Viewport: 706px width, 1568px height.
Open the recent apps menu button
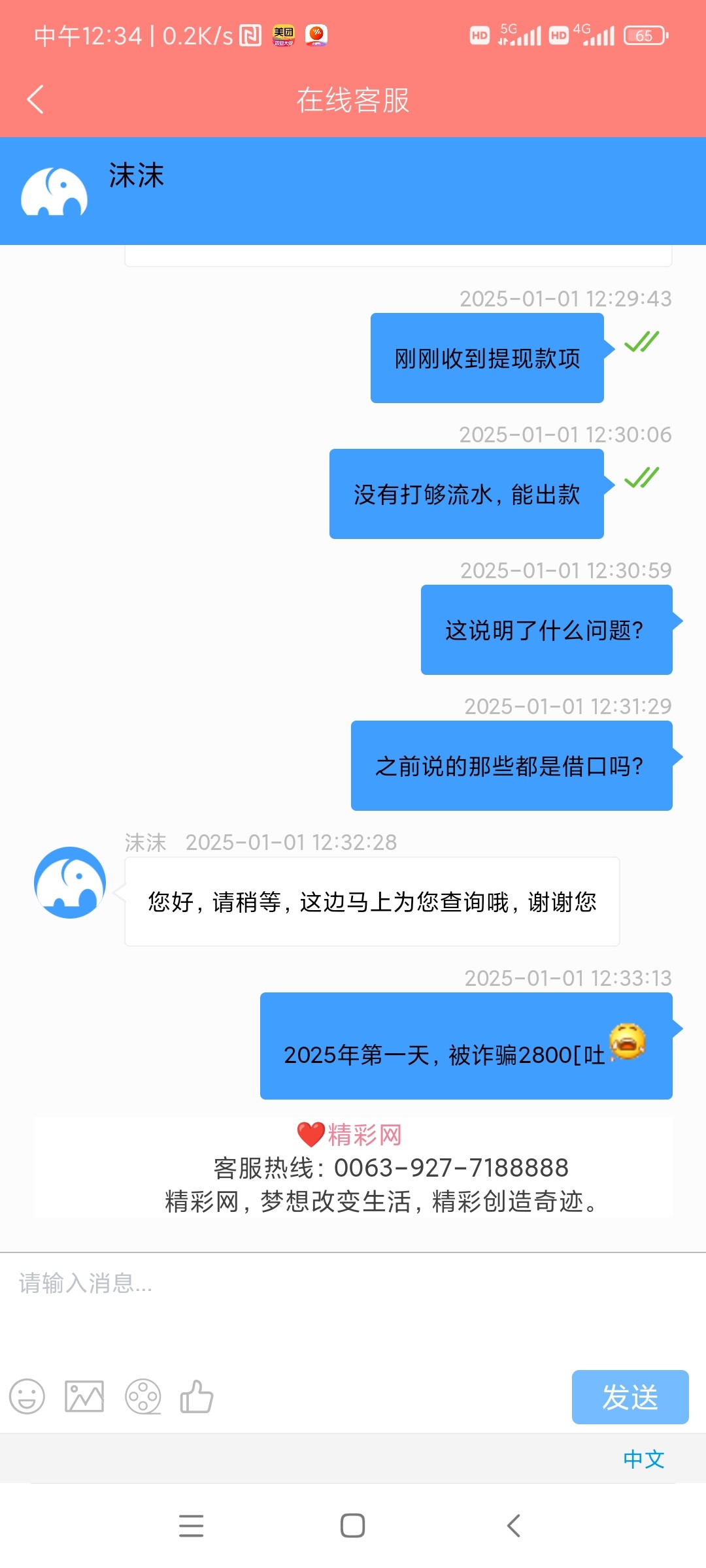[190, 1526]
